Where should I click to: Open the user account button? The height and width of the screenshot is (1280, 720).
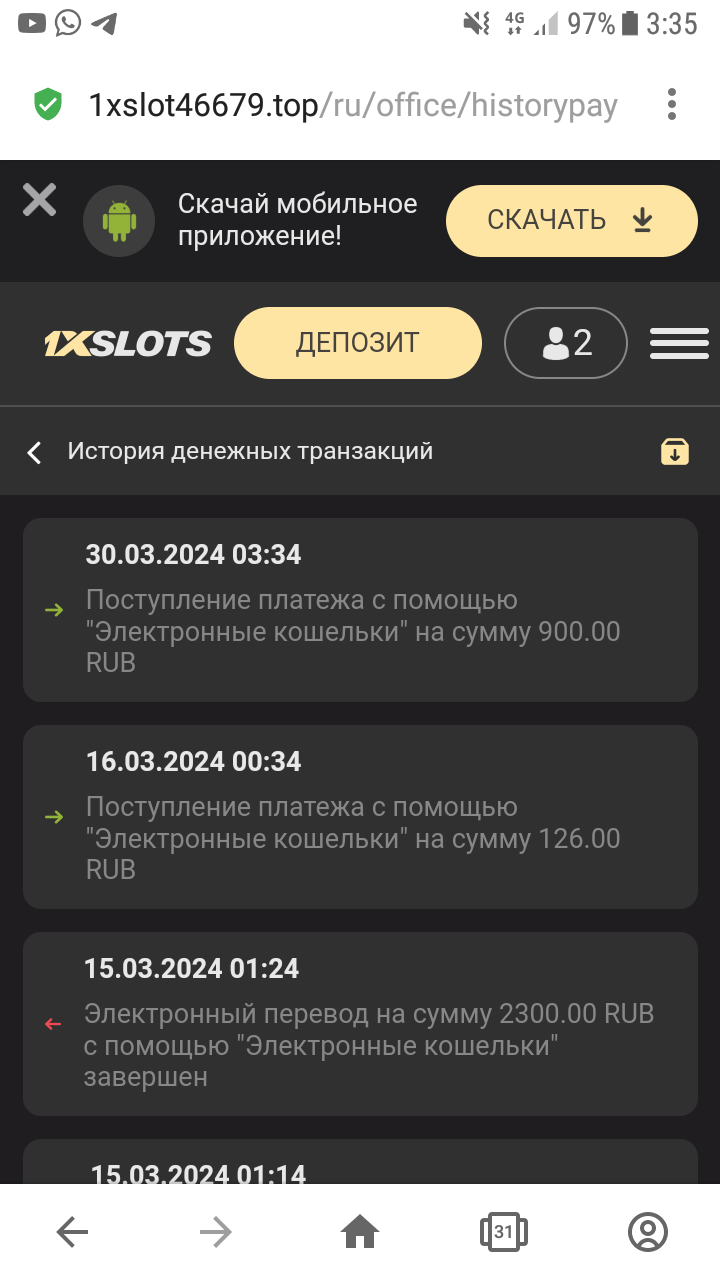pos(566,343)
